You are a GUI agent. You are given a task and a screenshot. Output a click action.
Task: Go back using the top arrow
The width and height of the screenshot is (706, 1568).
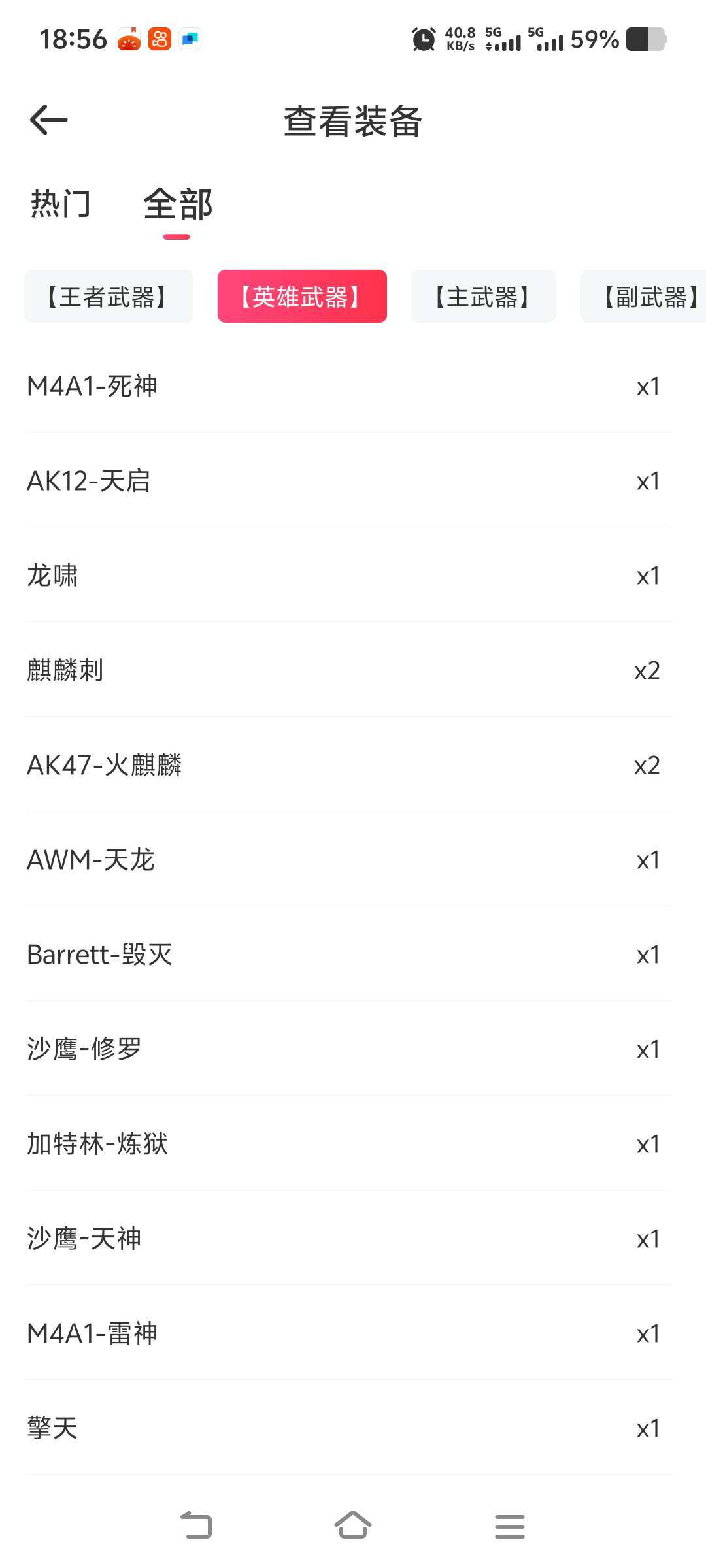49,120
